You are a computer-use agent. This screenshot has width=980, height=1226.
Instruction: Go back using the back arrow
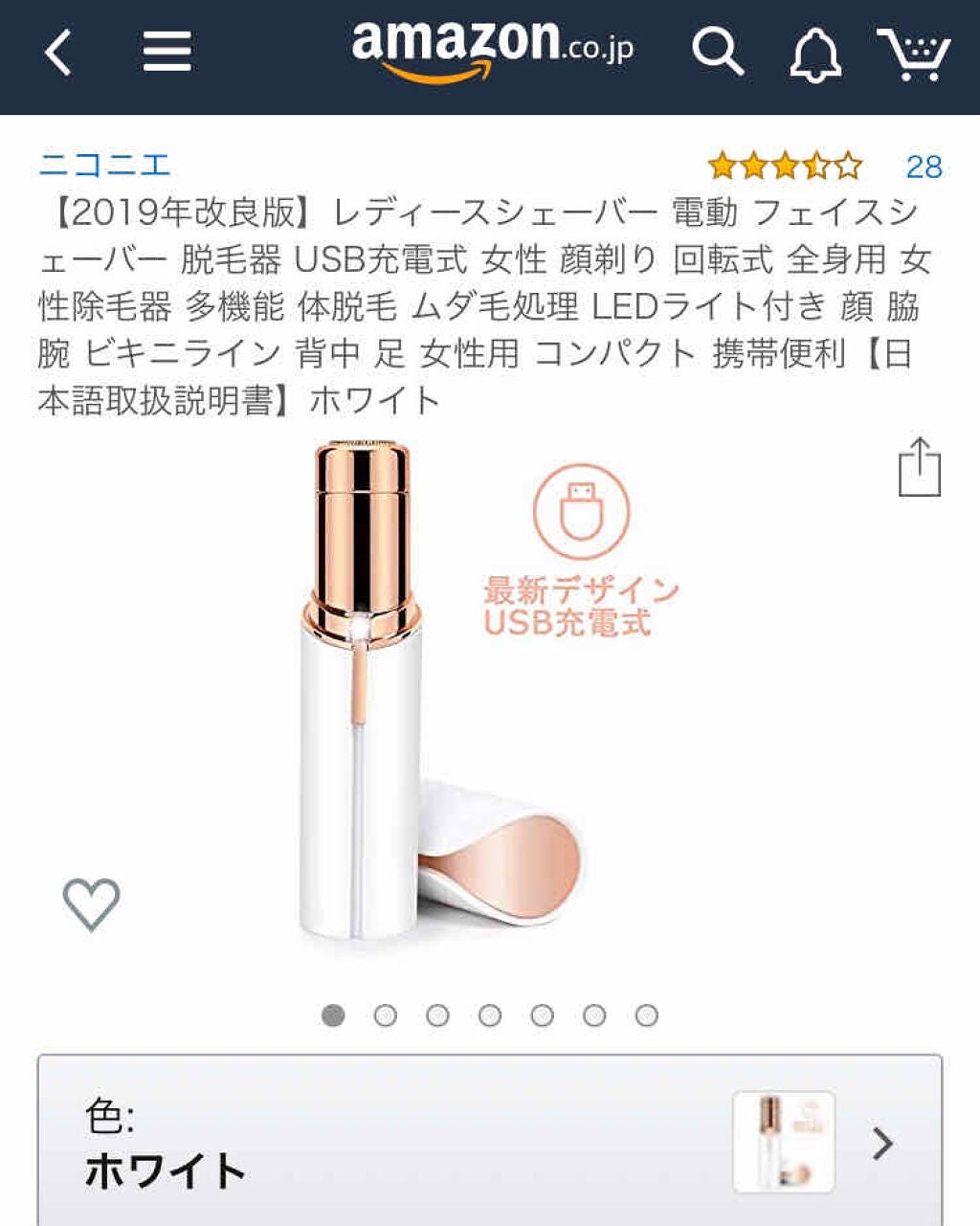[58, 52]
